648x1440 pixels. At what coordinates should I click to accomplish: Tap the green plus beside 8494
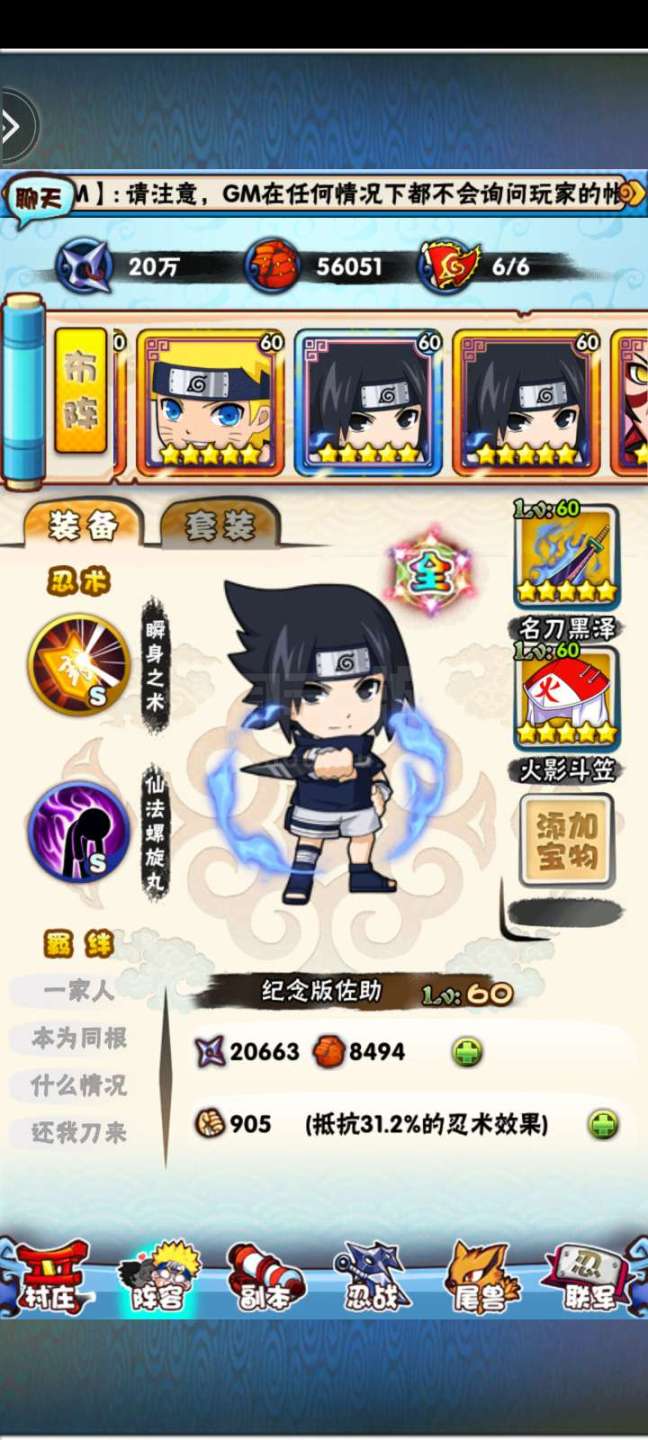point(467,1052)
